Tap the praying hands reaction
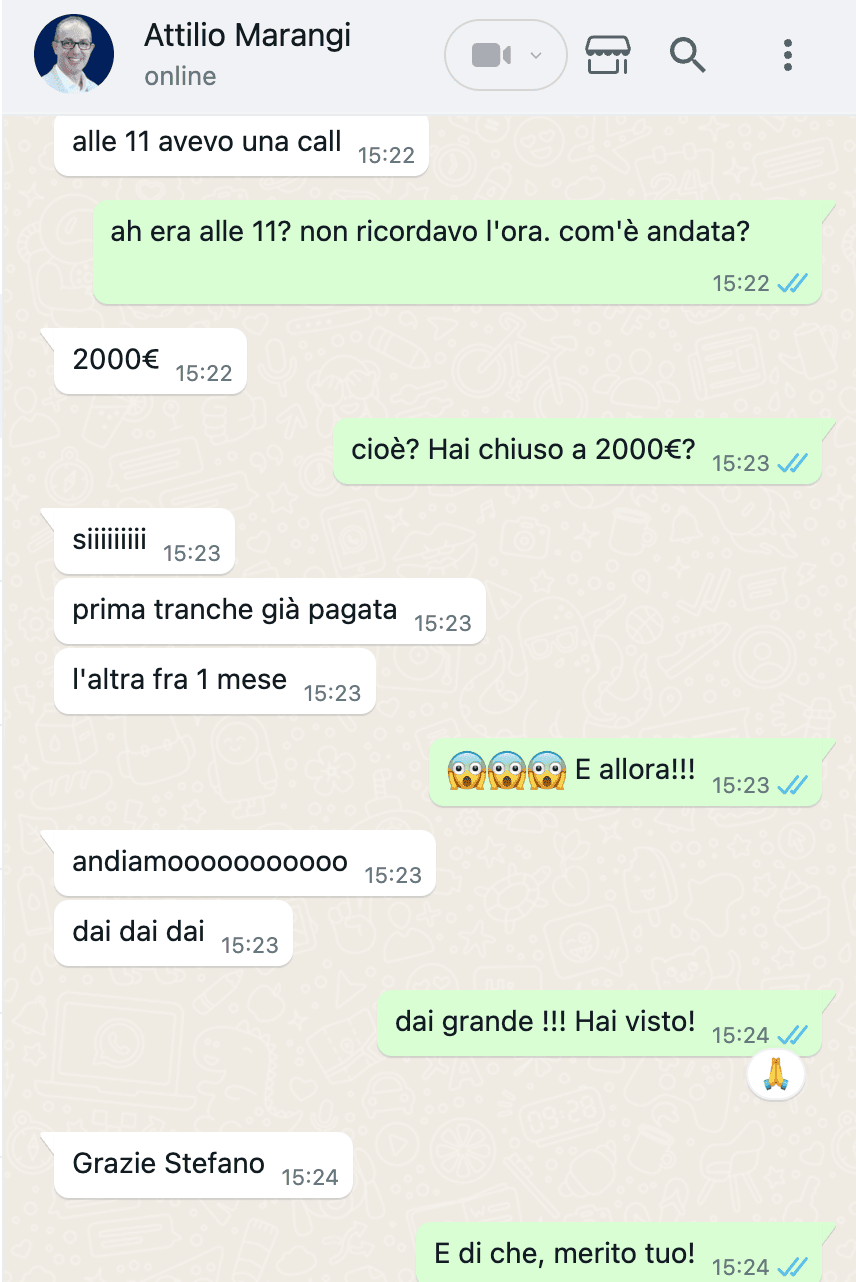This screenshot has height=1282, width=856. 775,1074
